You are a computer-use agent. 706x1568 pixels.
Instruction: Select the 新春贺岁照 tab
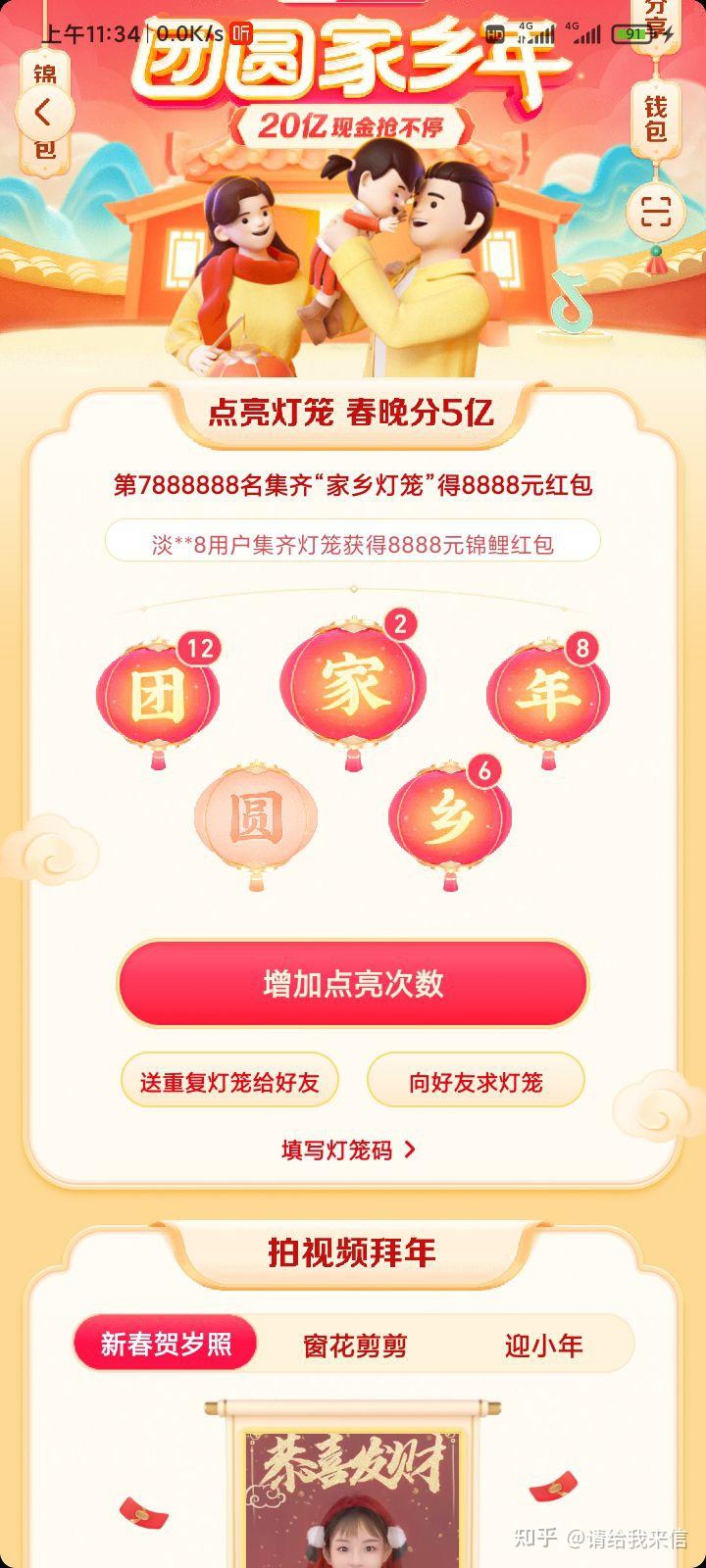[166, 1344]
